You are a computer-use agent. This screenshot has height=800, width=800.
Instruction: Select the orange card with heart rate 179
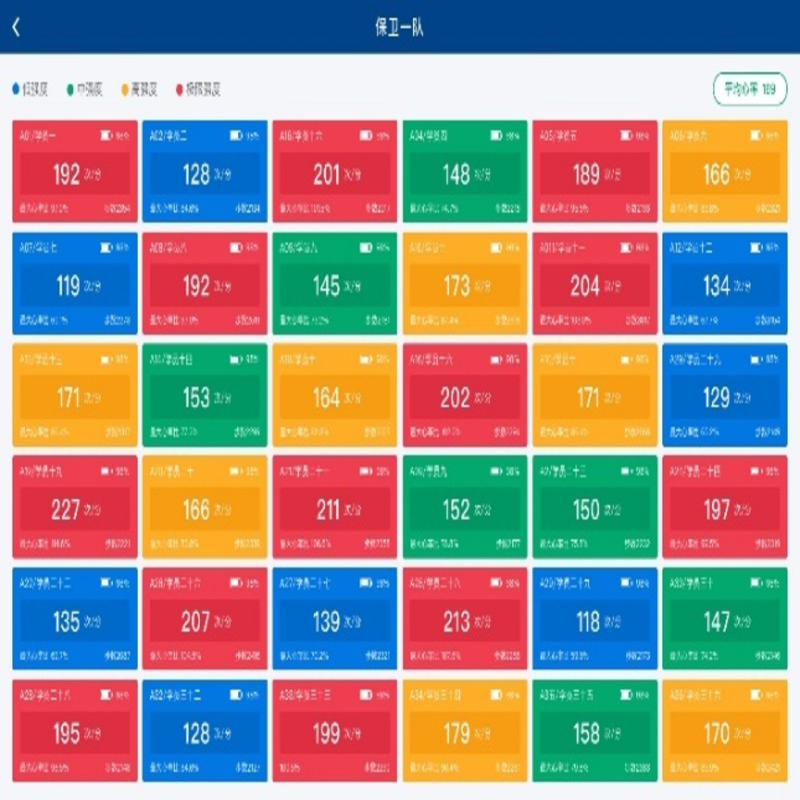pos(465,732)
